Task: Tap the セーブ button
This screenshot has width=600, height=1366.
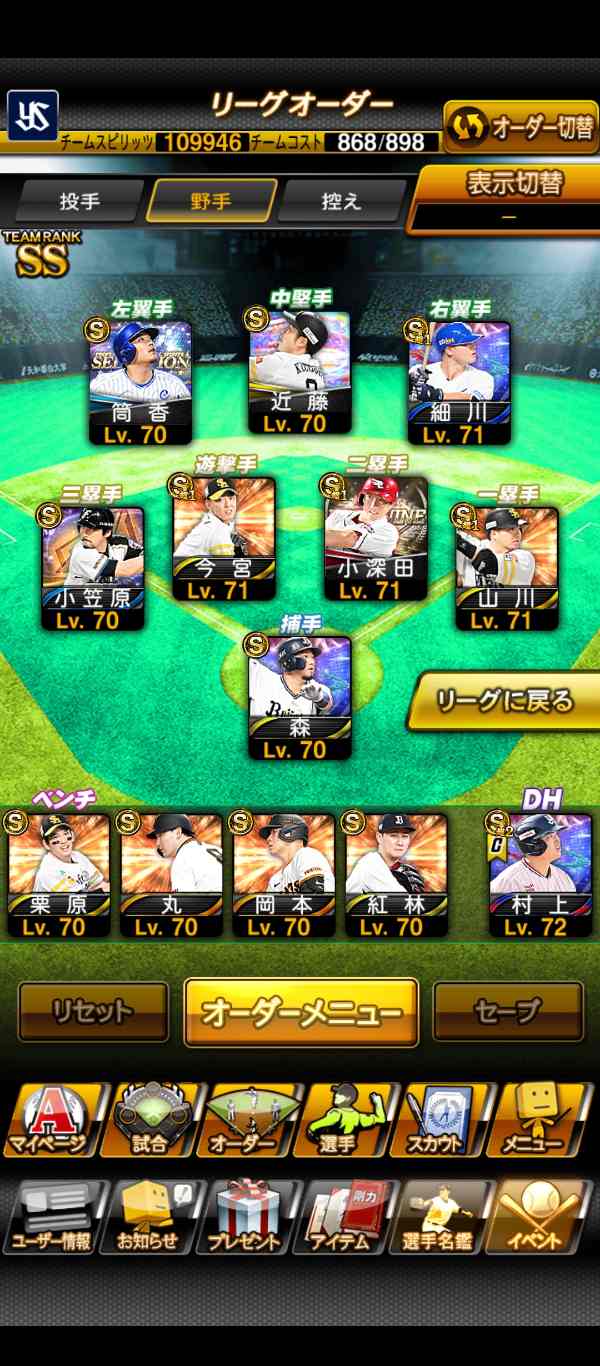Action: tap(507, 1012)
